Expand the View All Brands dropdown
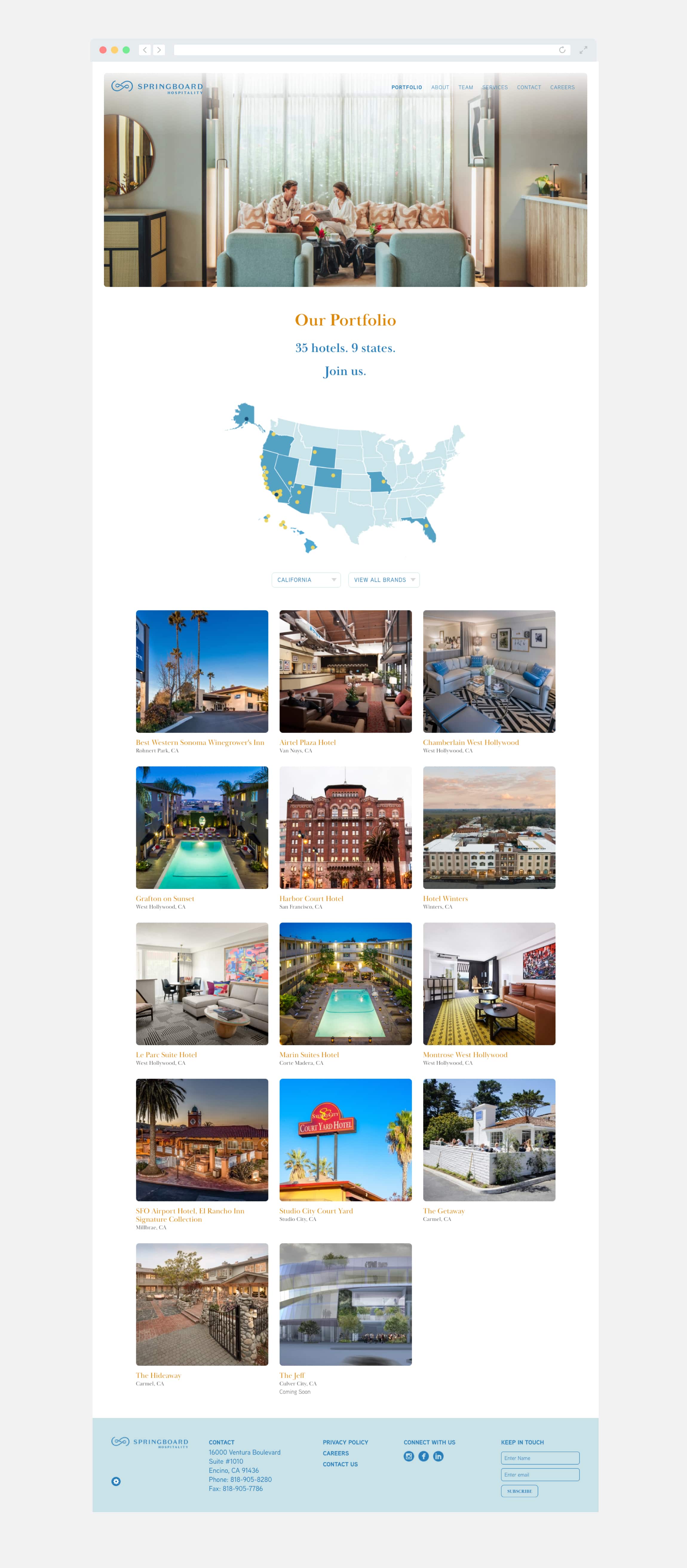Viewport: 687px width, 1568px height. click(x=384, y=580)
